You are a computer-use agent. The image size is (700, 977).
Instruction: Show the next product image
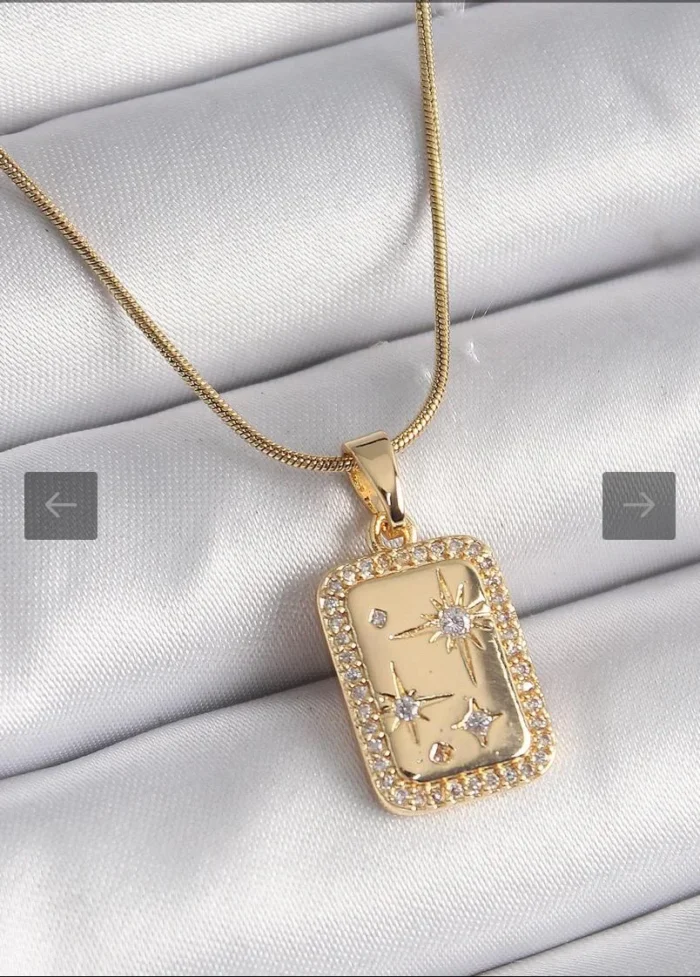point(638,506)
